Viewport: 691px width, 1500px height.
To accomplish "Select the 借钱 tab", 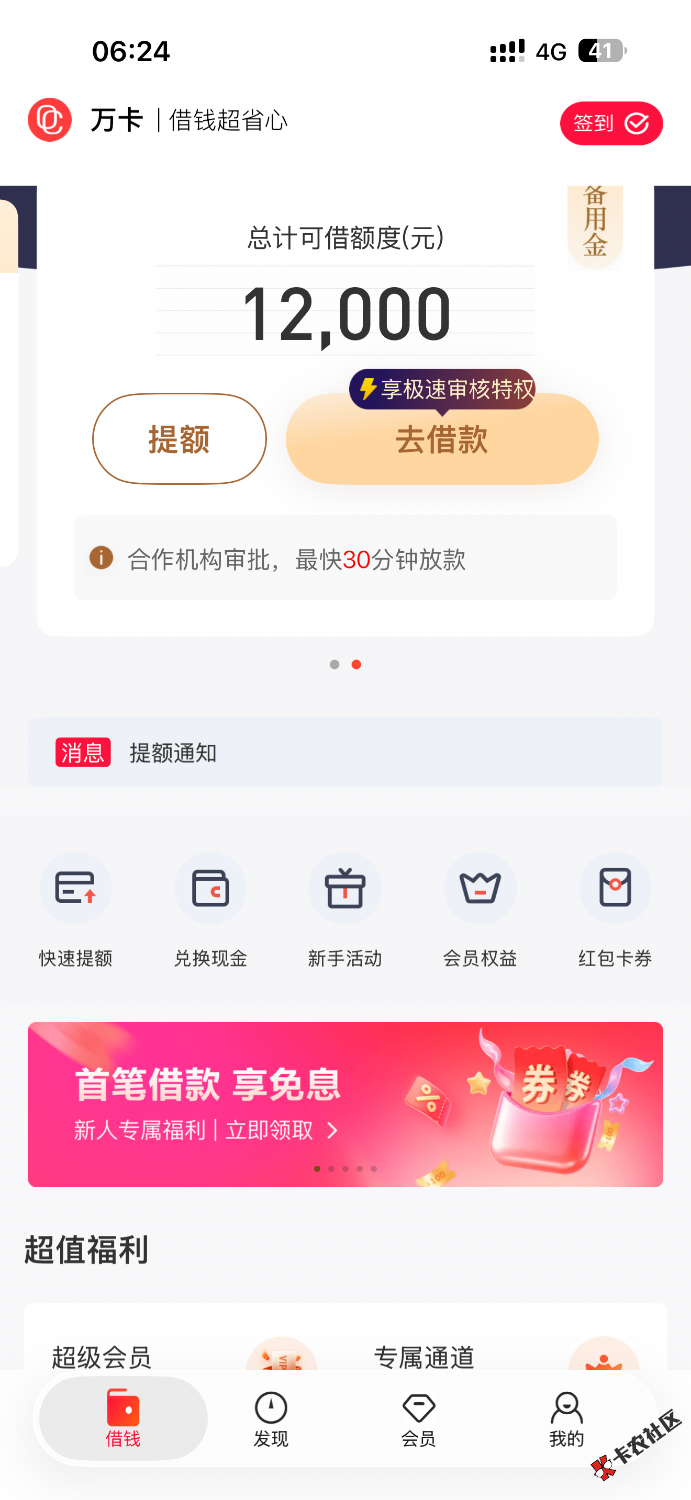I will (x=123, y=1420).
